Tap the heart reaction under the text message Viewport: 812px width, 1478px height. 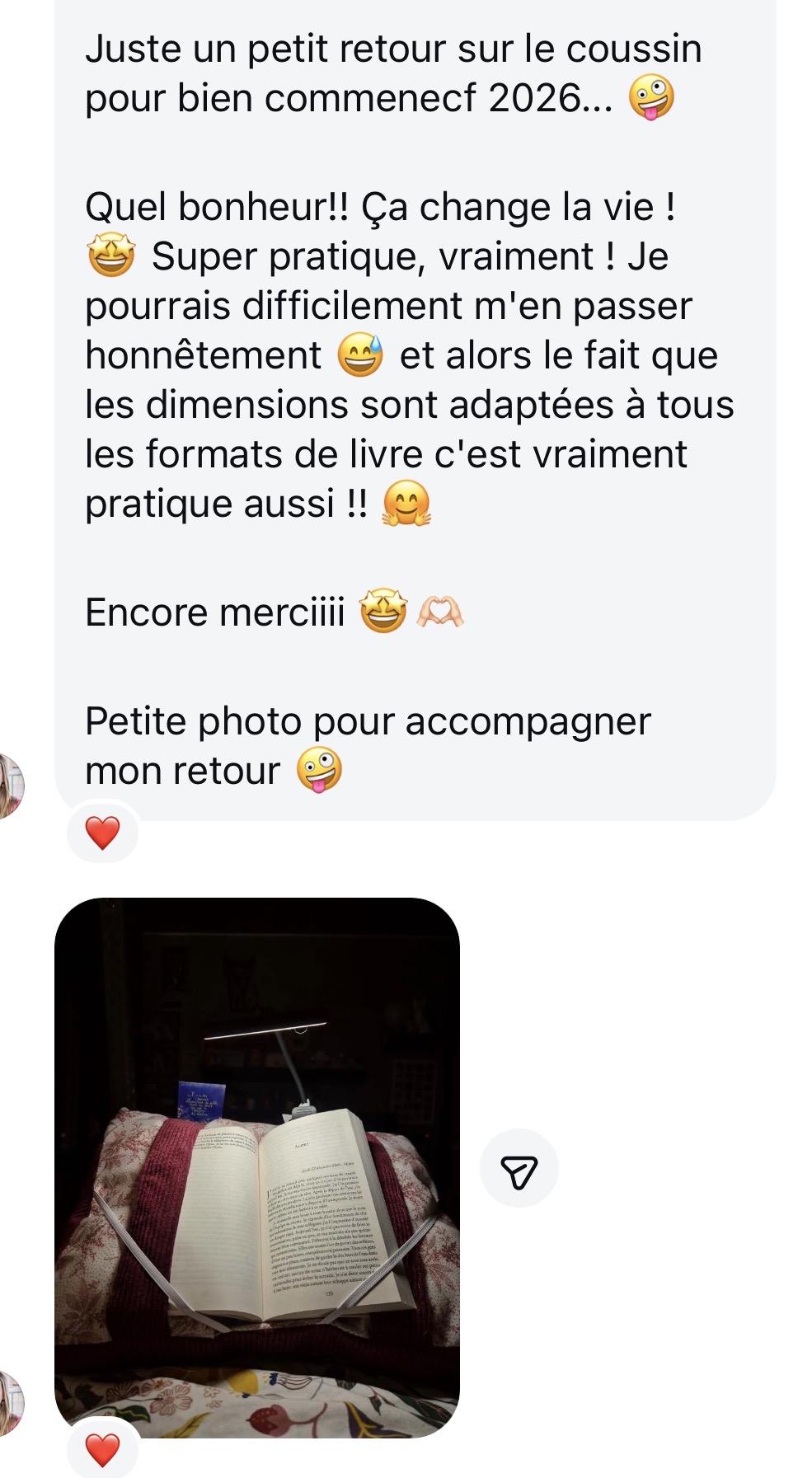coord(103,833)
